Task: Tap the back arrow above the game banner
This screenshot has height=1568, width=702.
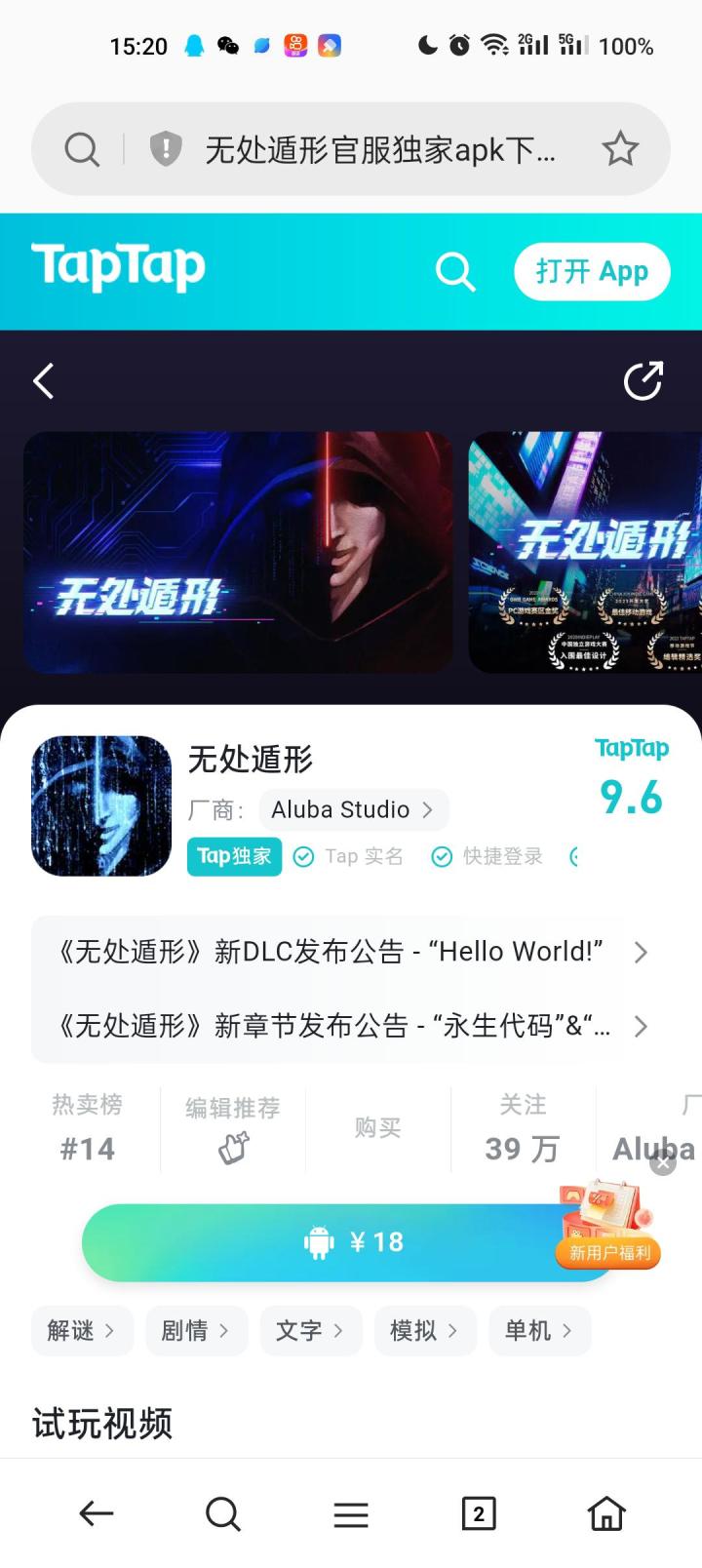Action: click(x=43, y=381)
